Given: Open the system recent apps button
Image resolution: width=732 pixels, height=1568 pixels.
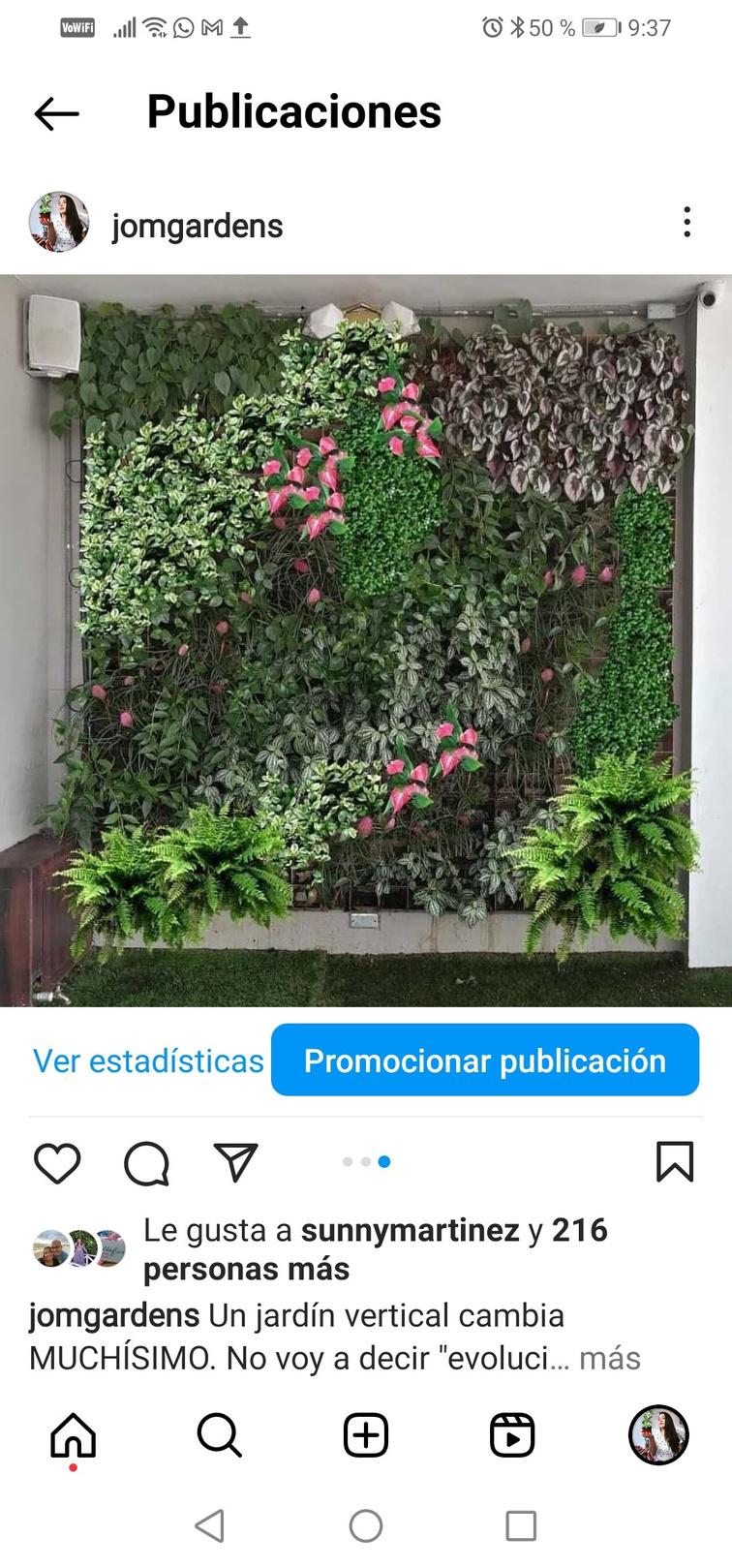Looking at the screenshot, I should click(521, 1526).
